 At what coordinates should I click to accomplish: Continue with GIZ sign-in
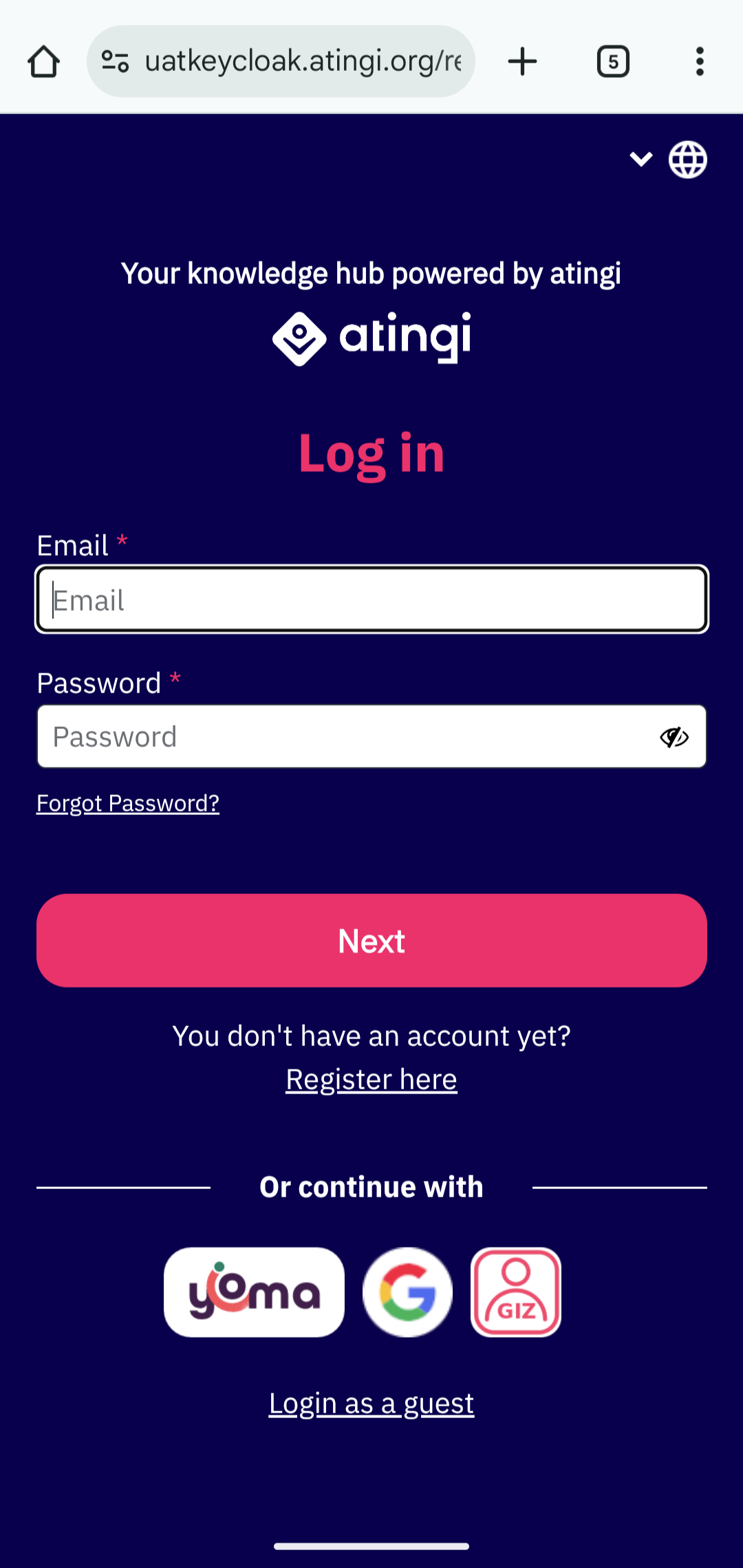(x=516, y=1292)
